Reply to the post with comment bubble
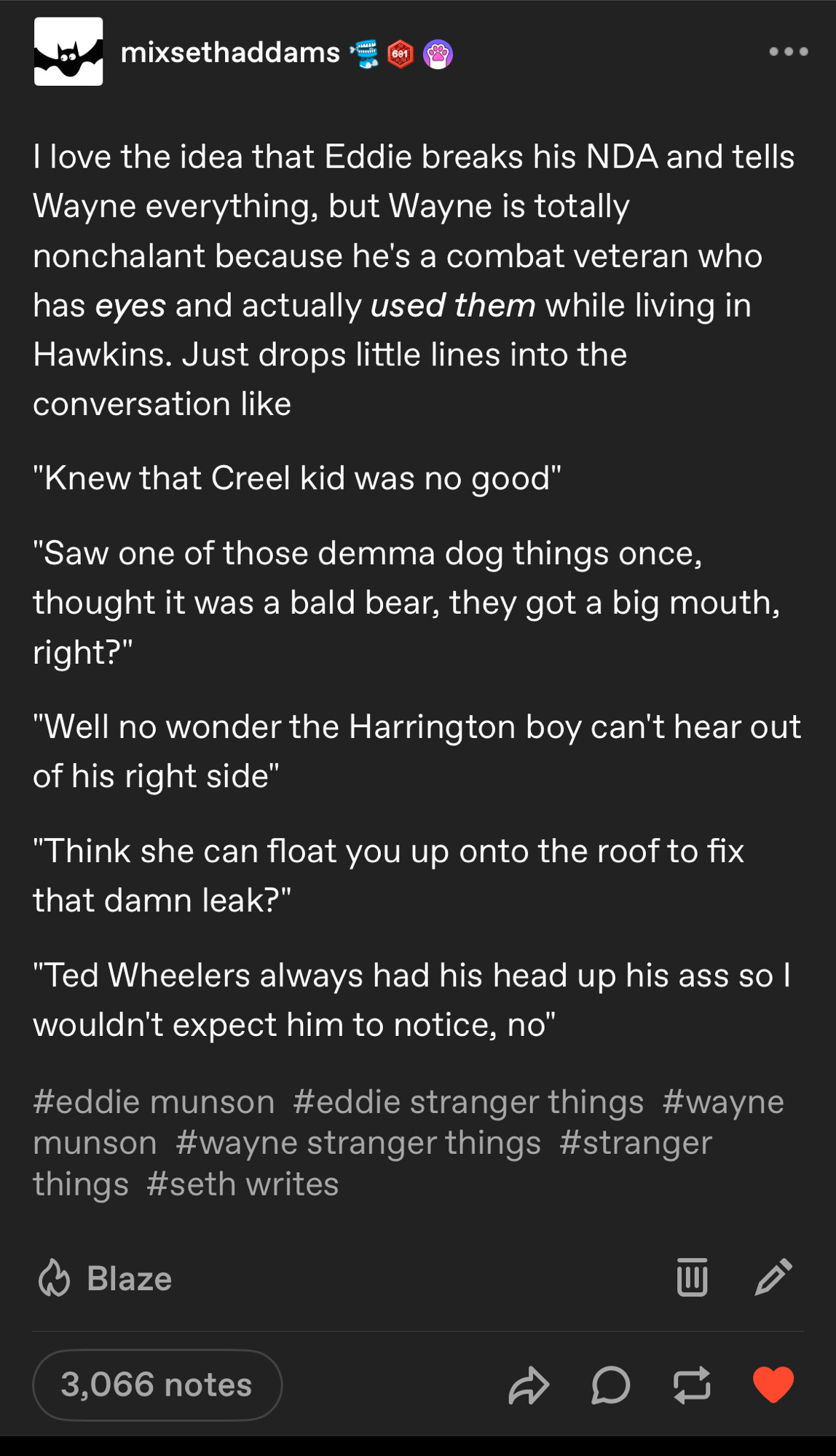 610,1385
